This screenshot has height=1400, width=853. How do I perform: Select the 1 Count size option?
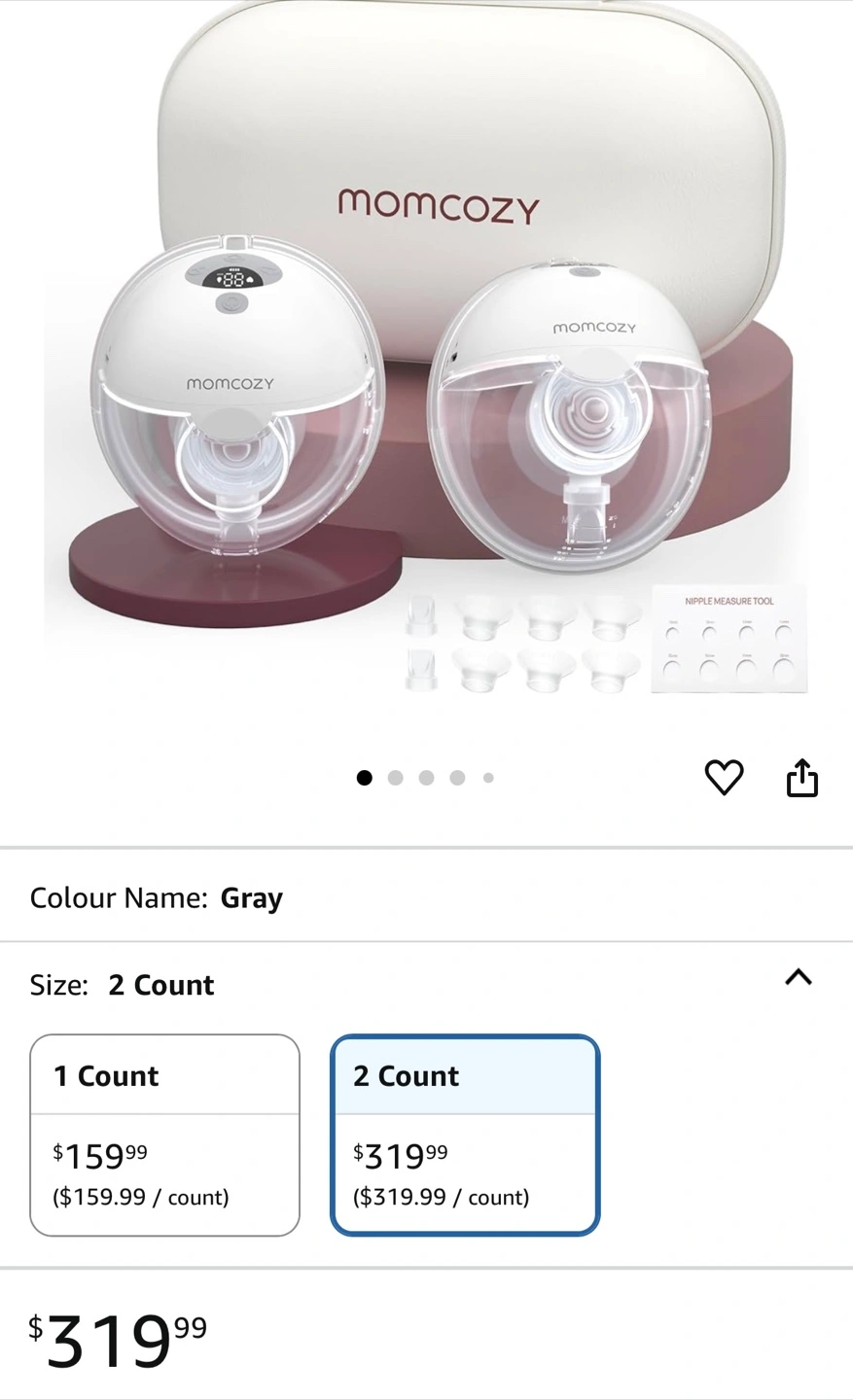tap(164, 1135)
